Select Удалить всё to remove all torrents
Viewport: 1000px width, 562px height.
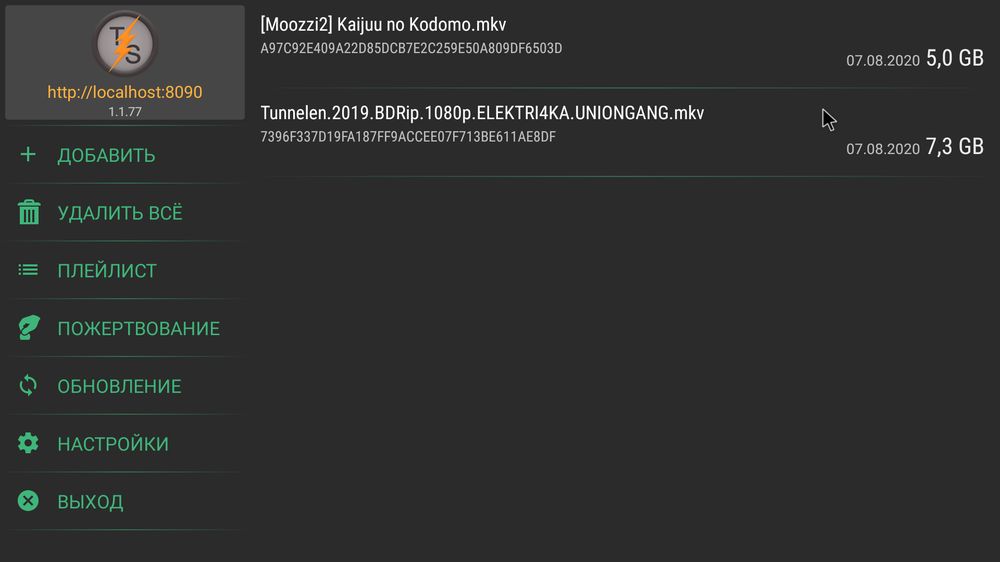pos(119,213)
